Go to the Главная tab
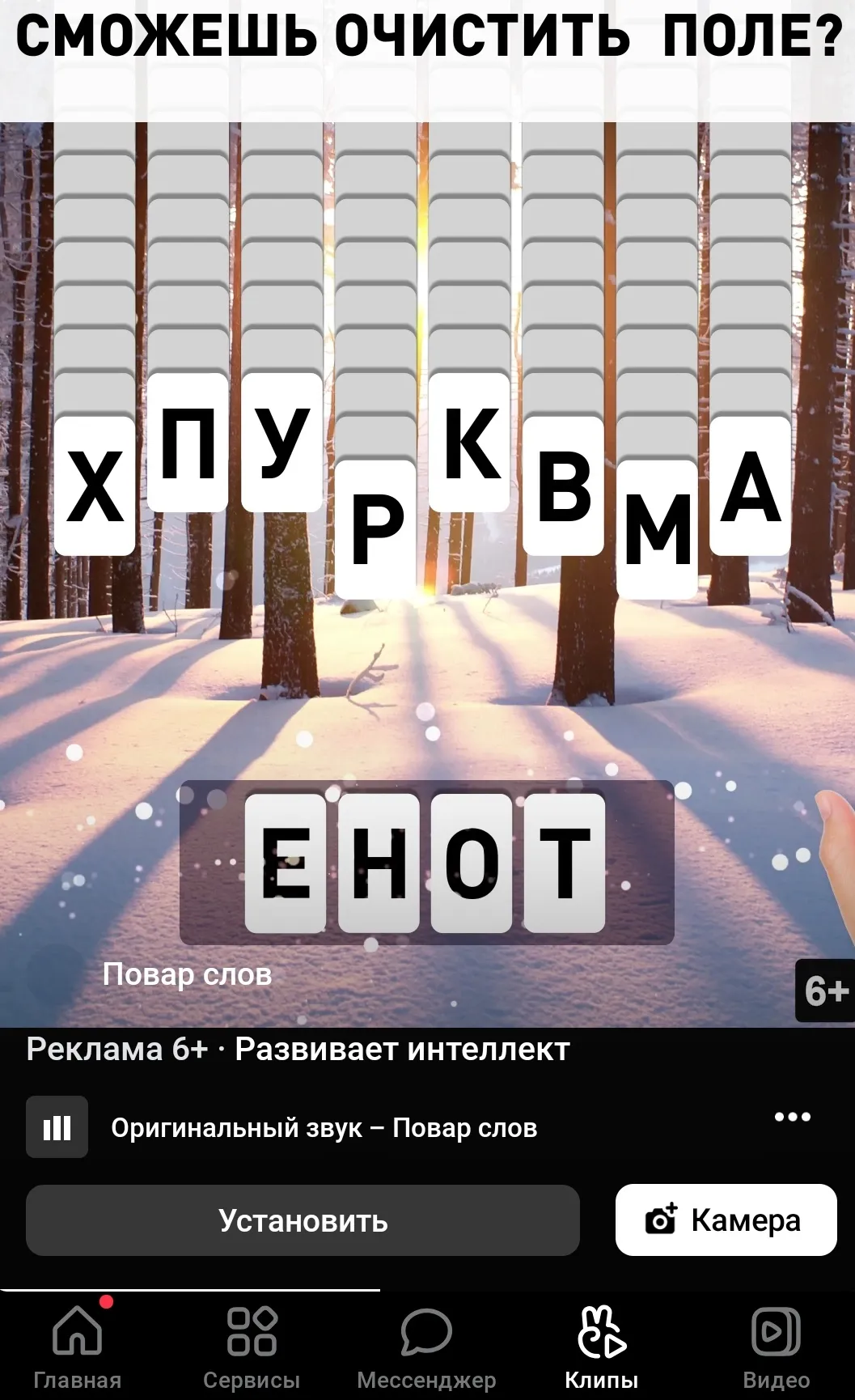Screen dimensions: 855x1400 78,1347
